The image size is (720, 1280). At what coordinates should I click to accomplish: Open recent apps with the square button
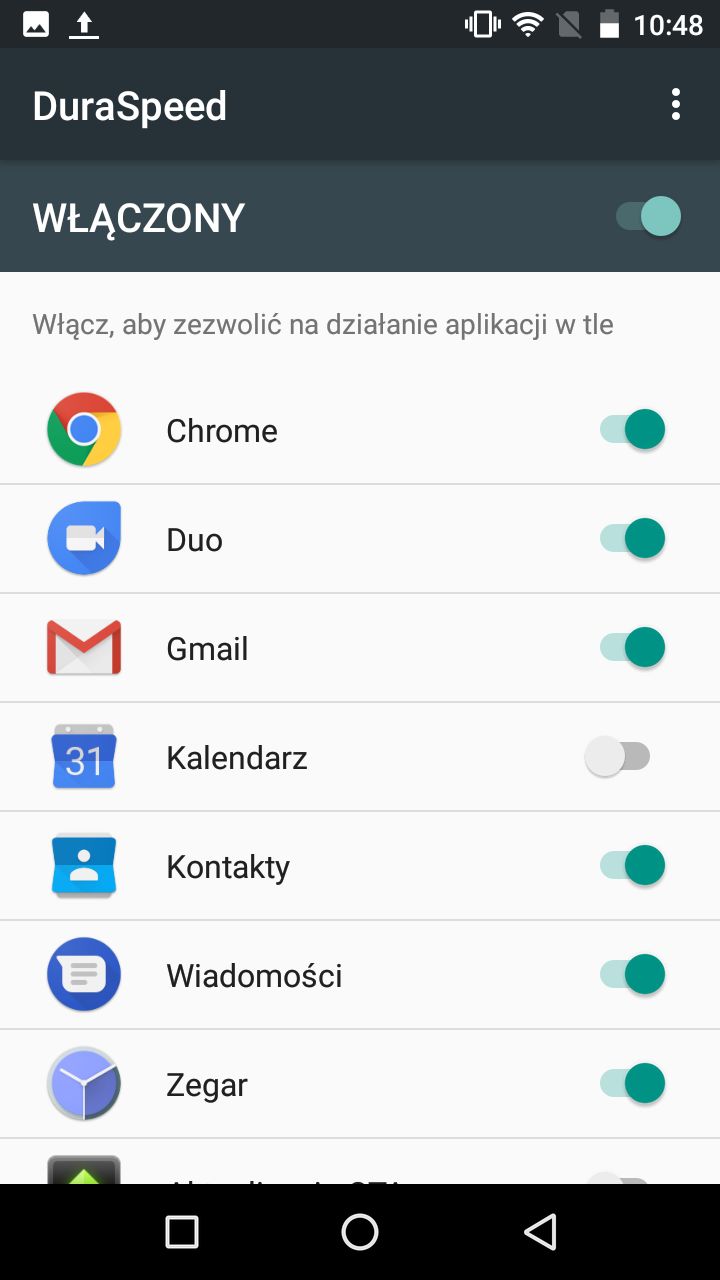click(181, 1232)
